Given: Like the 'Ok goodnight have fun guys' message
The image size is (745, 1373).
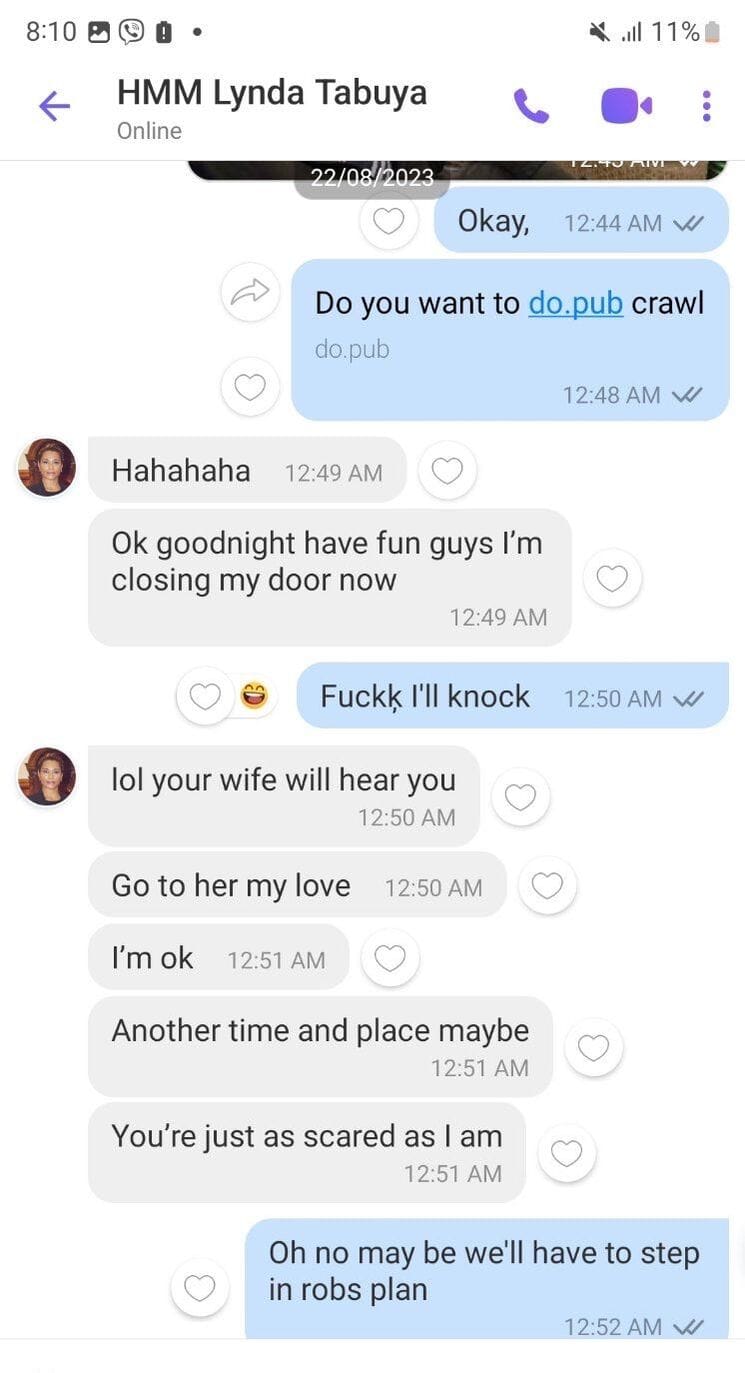Looking at the screenshot, I should coord(612,577).
